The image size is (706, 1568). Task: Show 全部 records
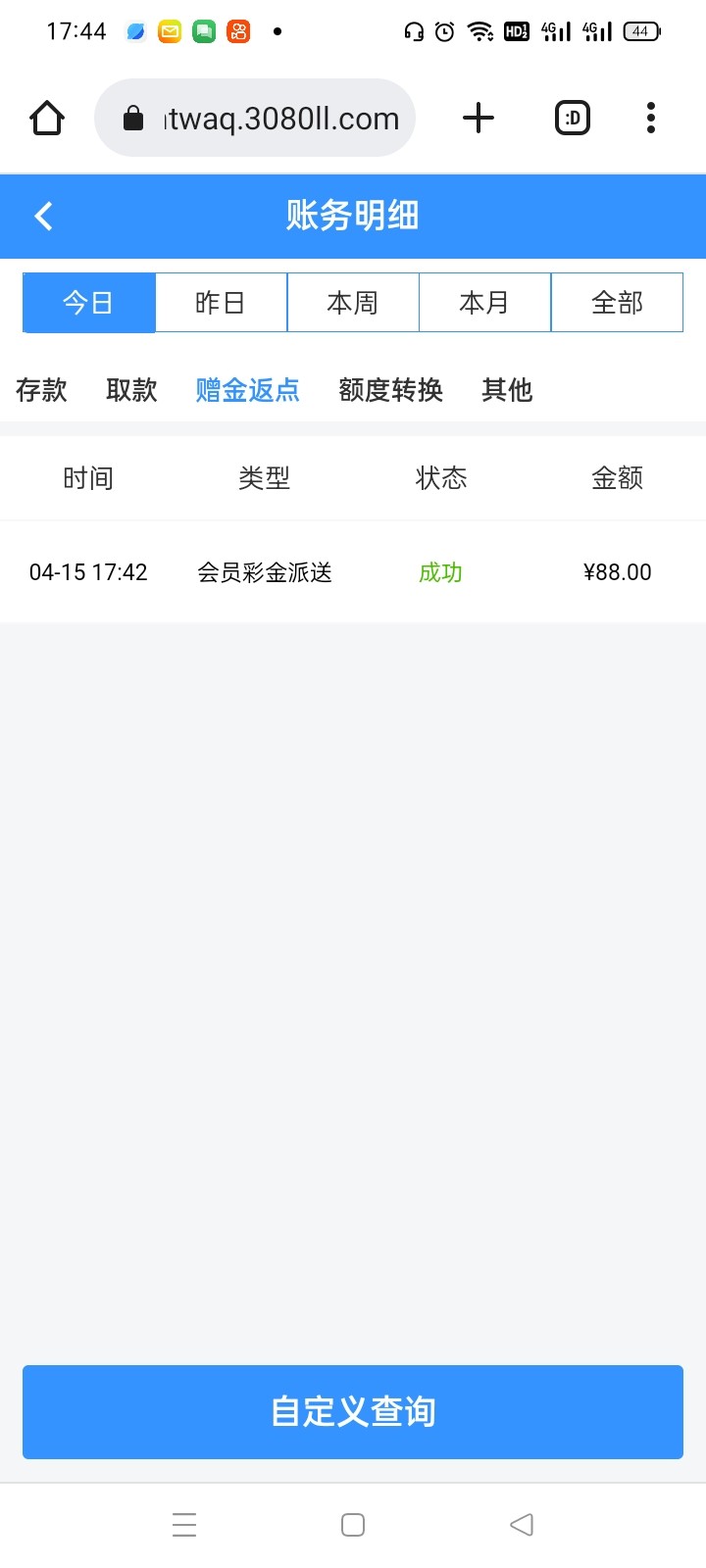click(617, 303)
